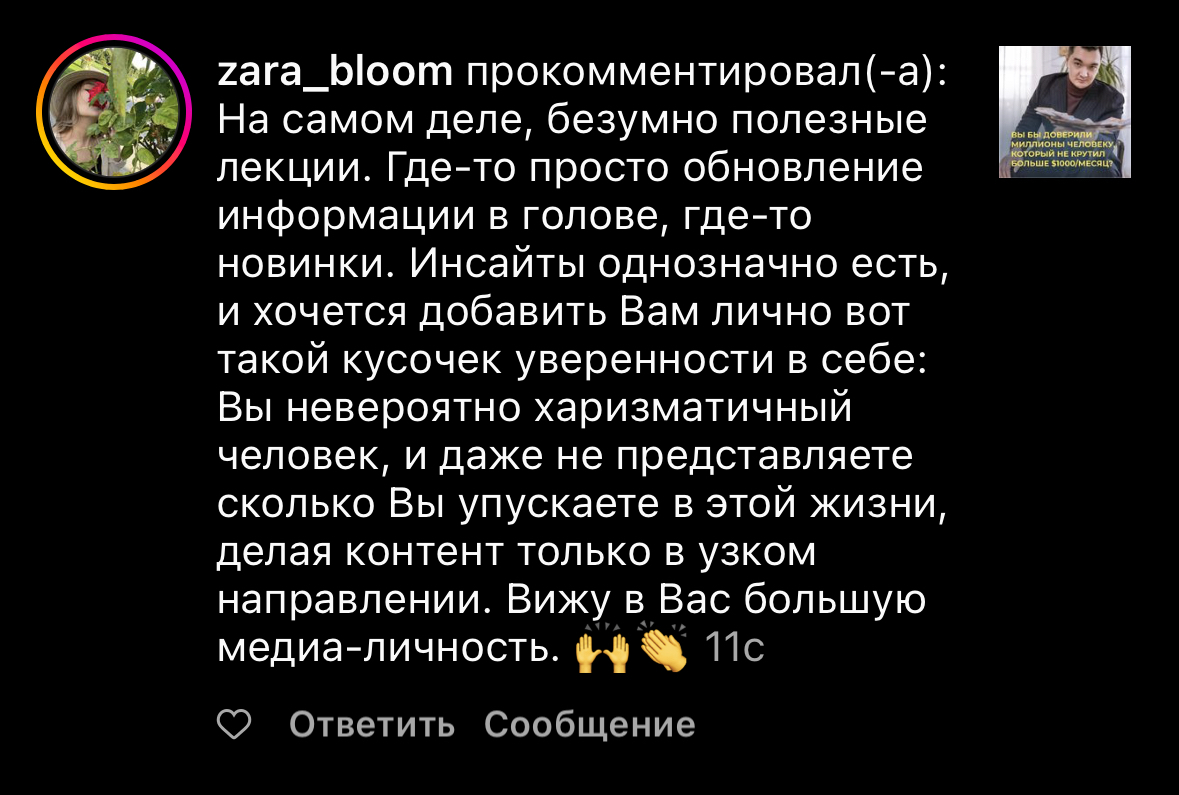The width and height of the screenshot is (1179, 795).
Task: Like zara_bloom's comment with the heart
Action: (234, 725)
